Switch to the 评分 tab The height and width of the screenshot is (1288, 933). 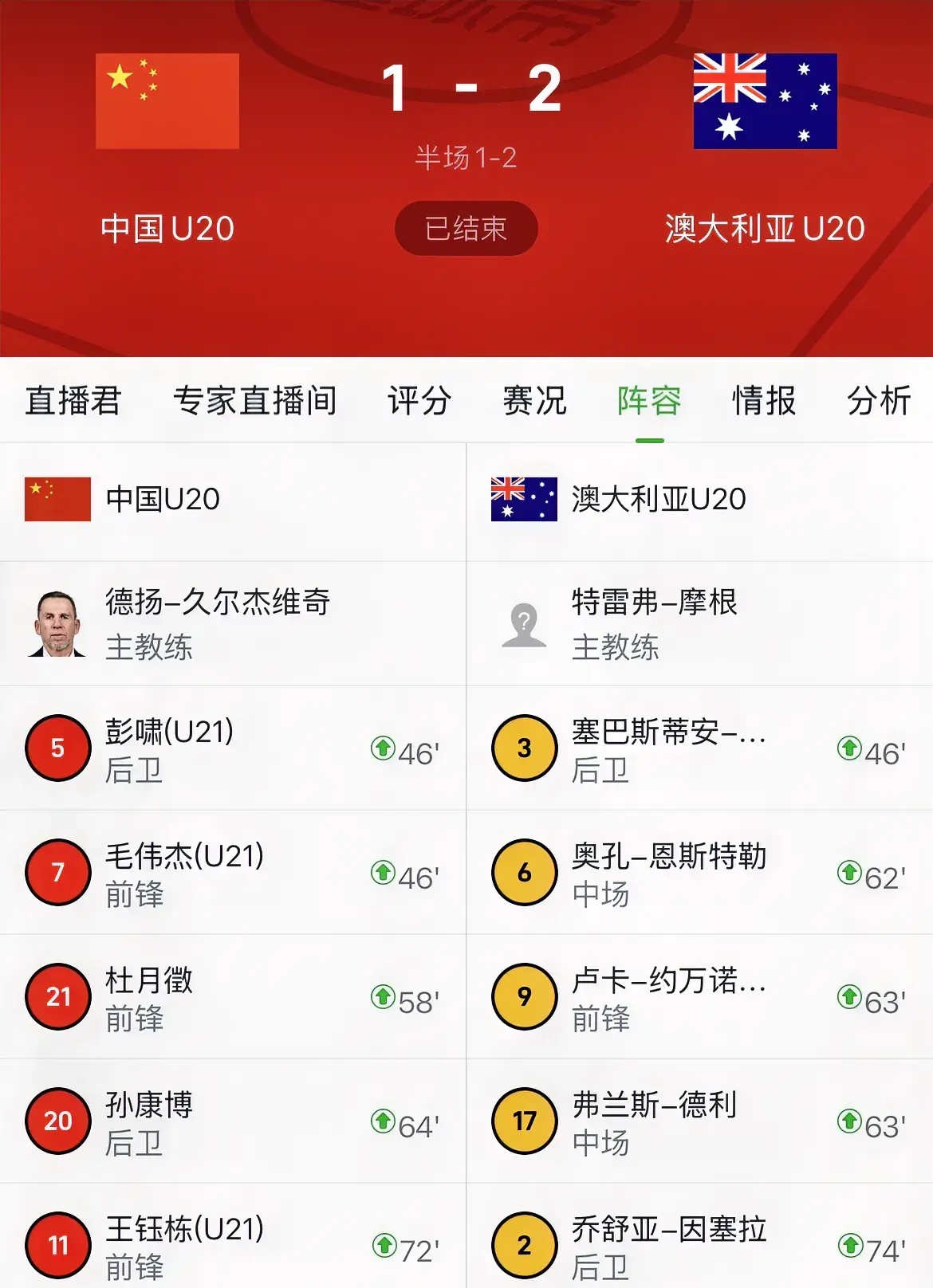pos(418,401)
